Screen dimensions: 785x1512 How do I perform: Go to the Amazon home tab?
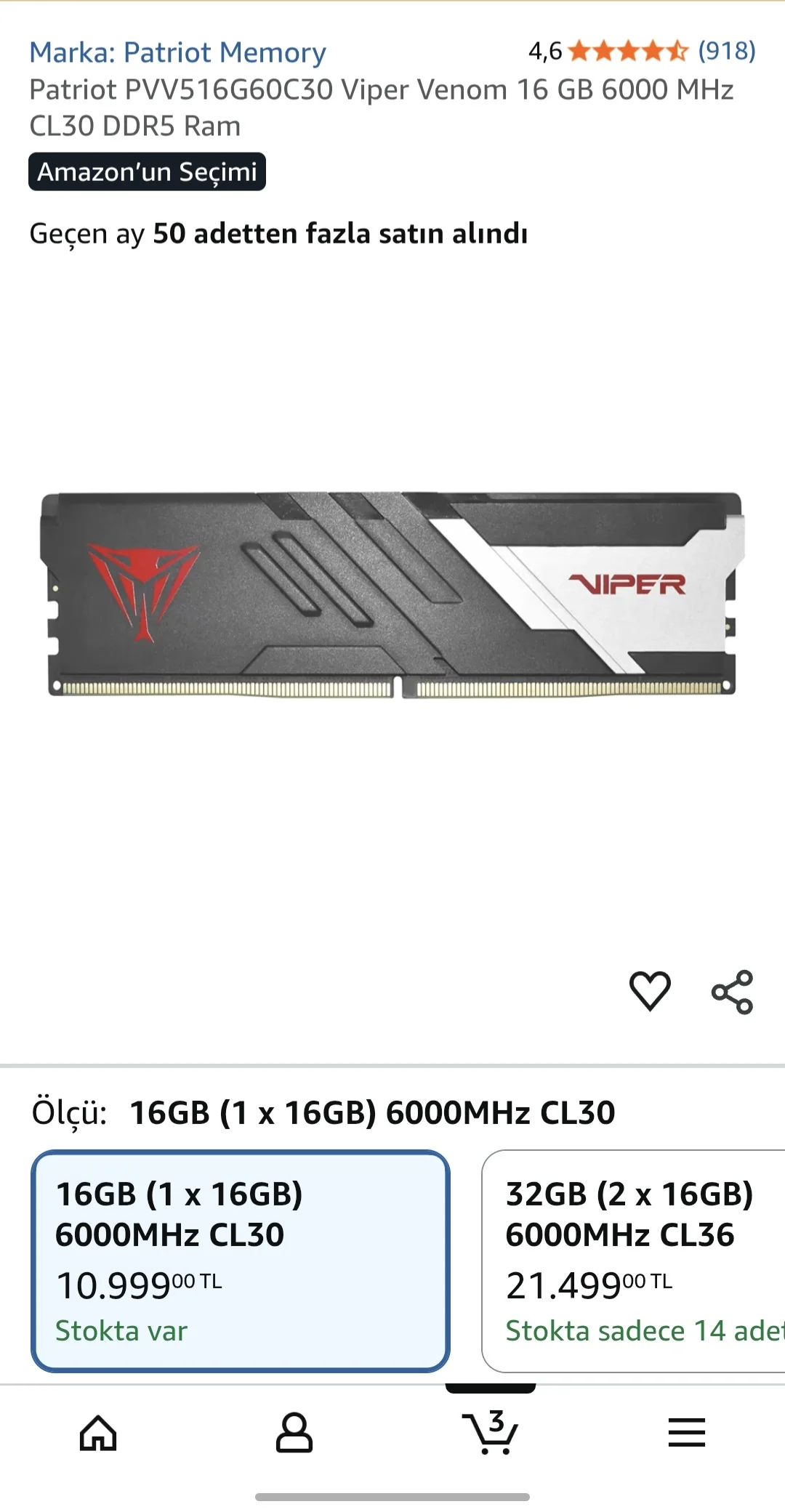tap(98, 1433)
